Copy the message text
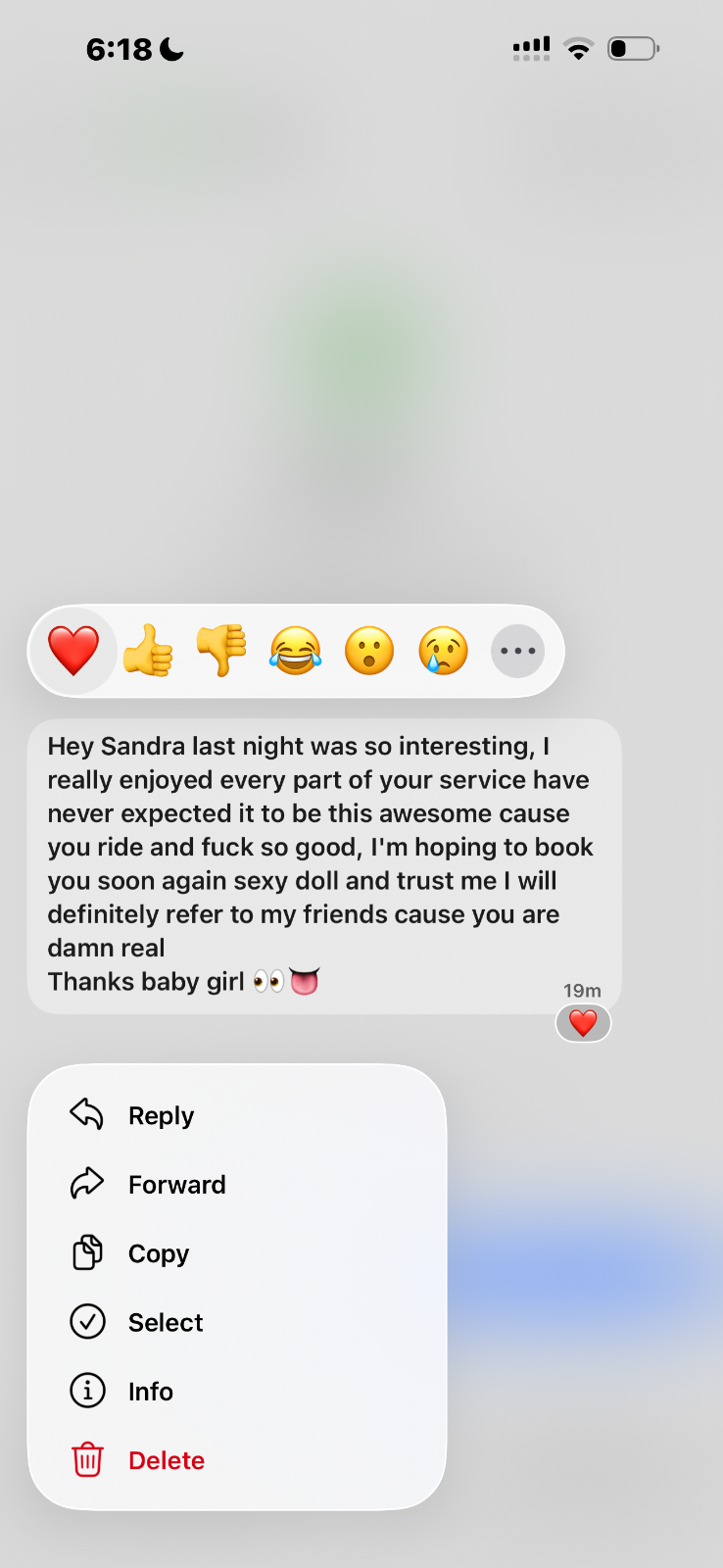This screenshot has height=1568, width=723. [158, 1253]
